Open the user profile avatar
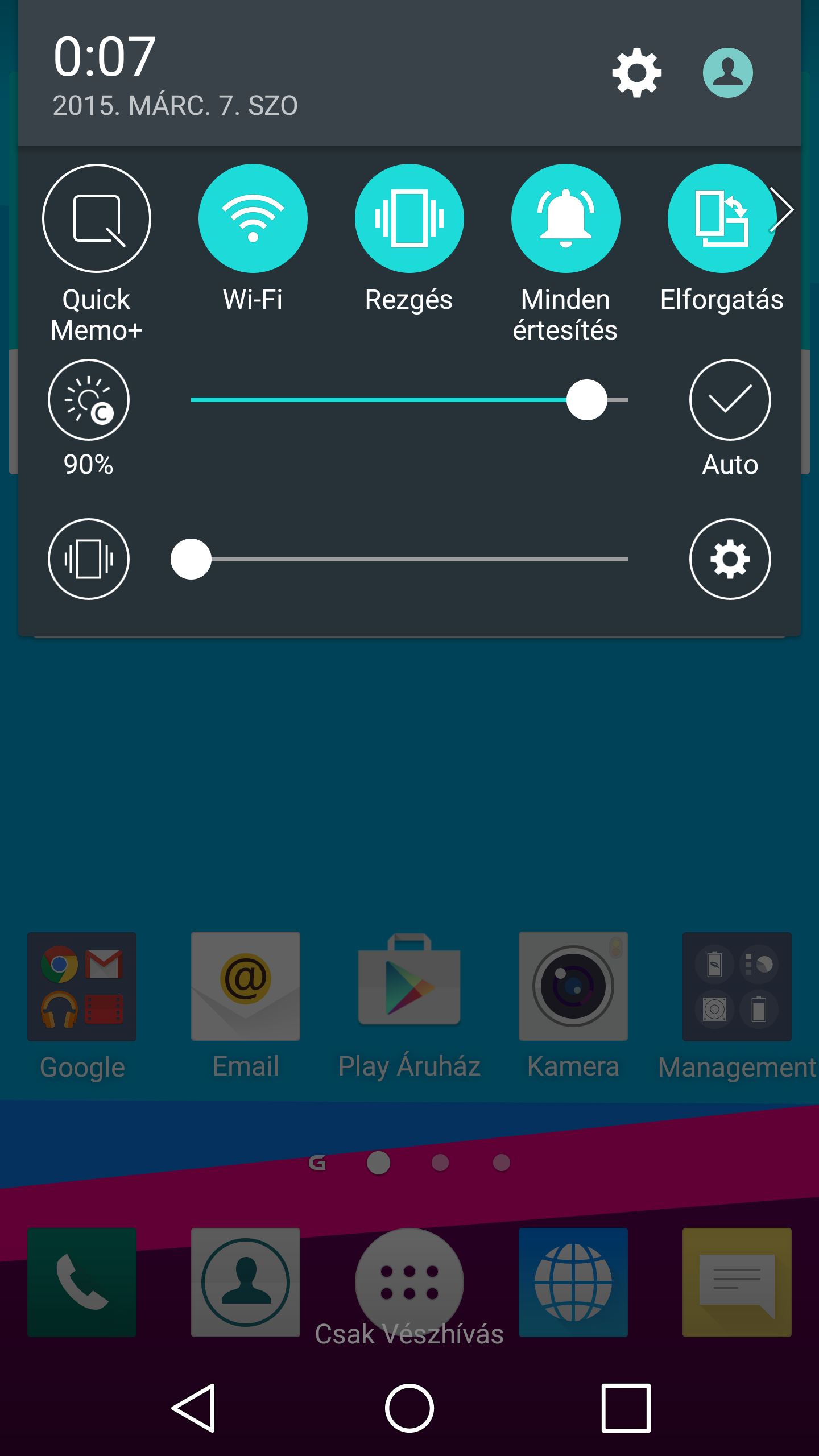This screenshot has width=819, height=1456. pos(727,73)
